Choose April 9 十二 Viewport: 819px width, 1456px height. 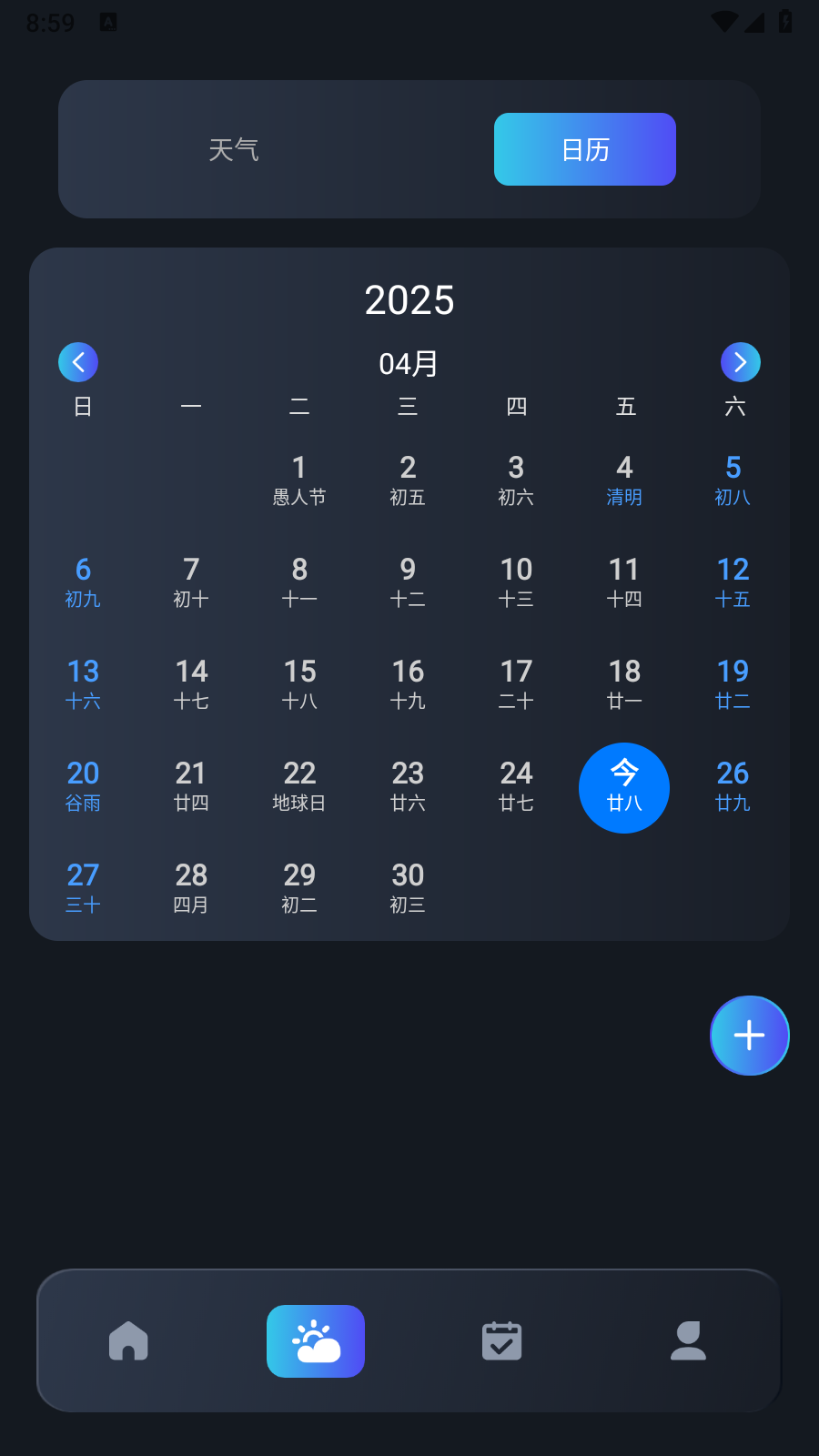tap(408, 581)
